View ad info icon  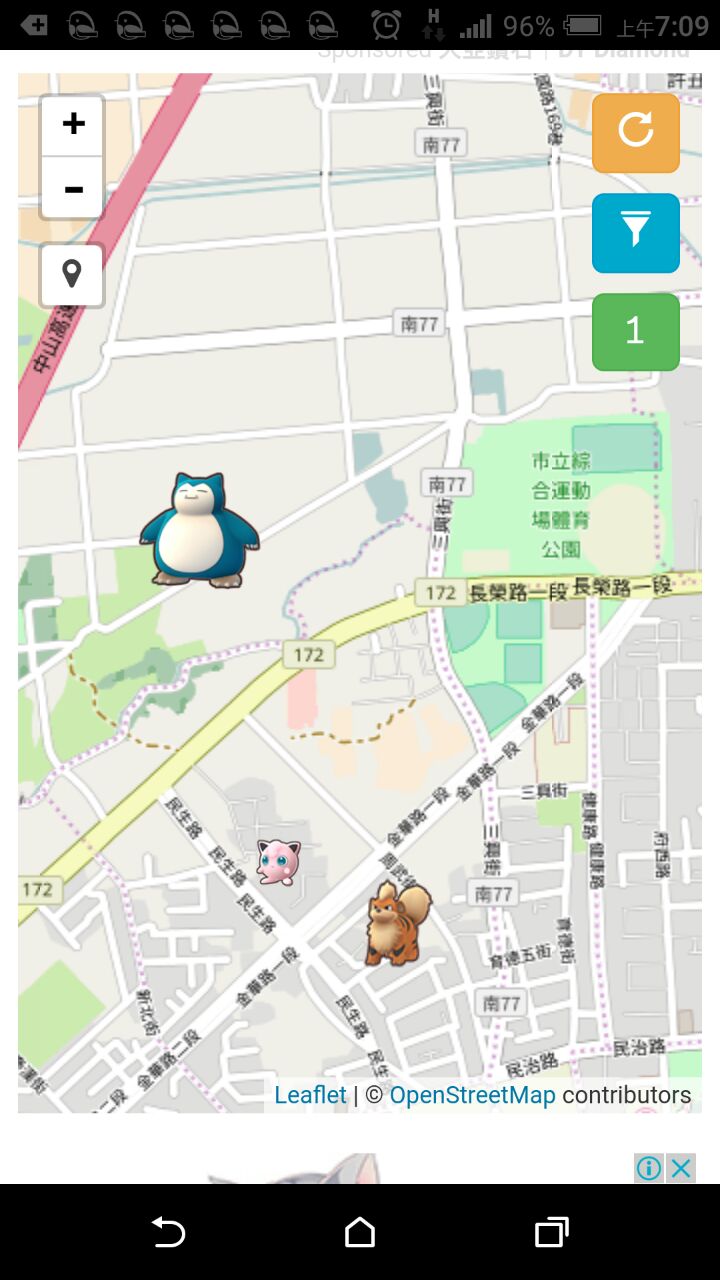tap(649, 1167)
